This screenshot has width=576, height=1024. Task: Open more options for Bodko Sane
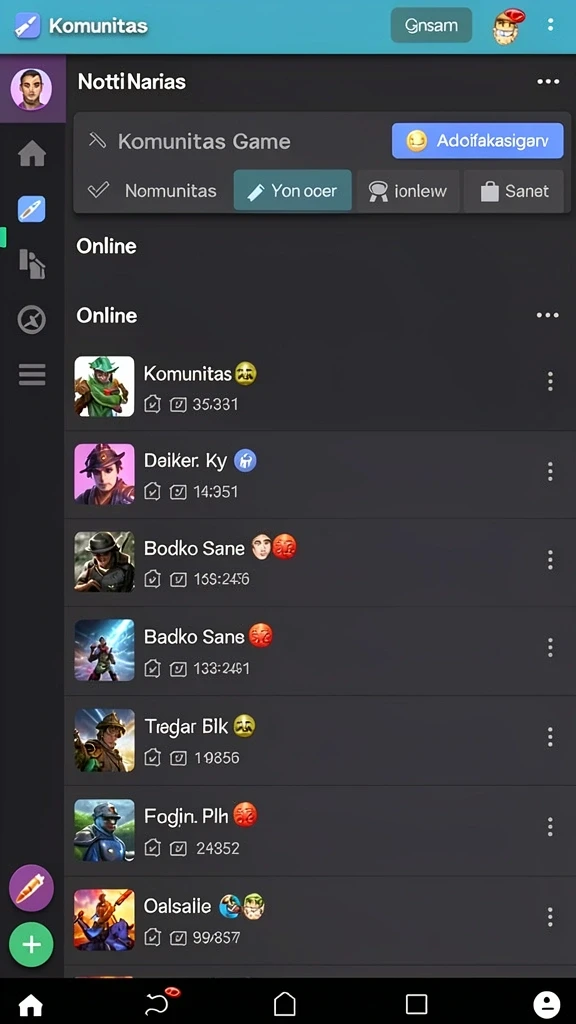[x=550, y=560]
